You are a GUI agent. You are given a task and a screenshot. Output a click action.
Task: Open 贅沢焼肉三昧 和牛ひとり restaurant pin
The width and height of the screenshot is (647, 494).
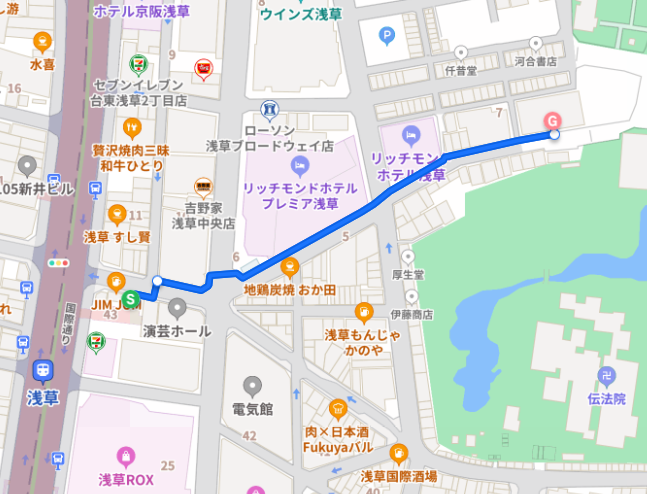pyautogui.click(x=134, y=127)
